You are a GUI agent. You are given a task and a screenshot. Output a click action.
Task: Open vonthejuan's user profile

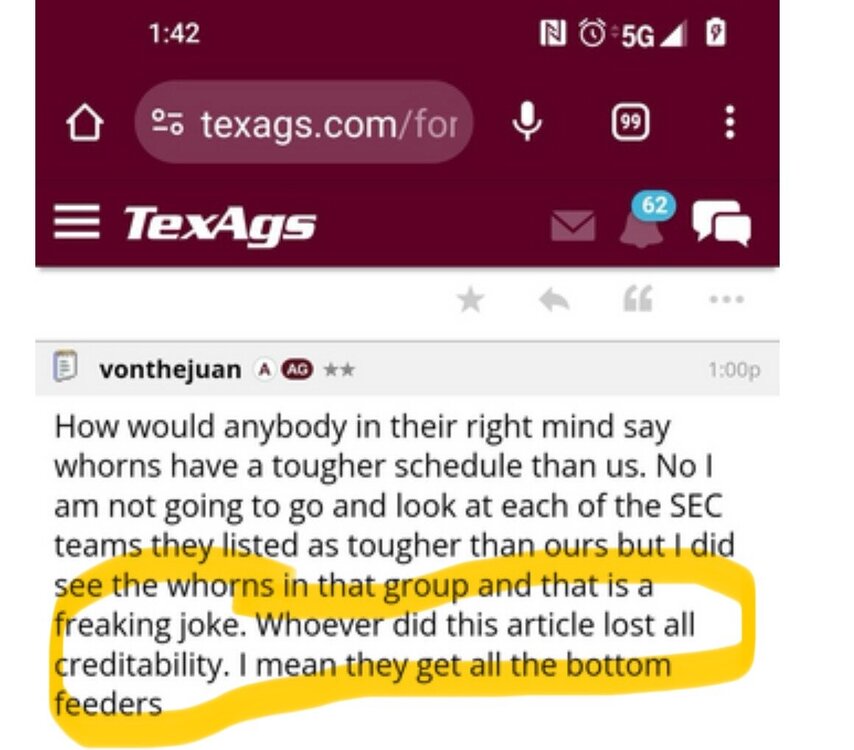click(x=170, y=369)
